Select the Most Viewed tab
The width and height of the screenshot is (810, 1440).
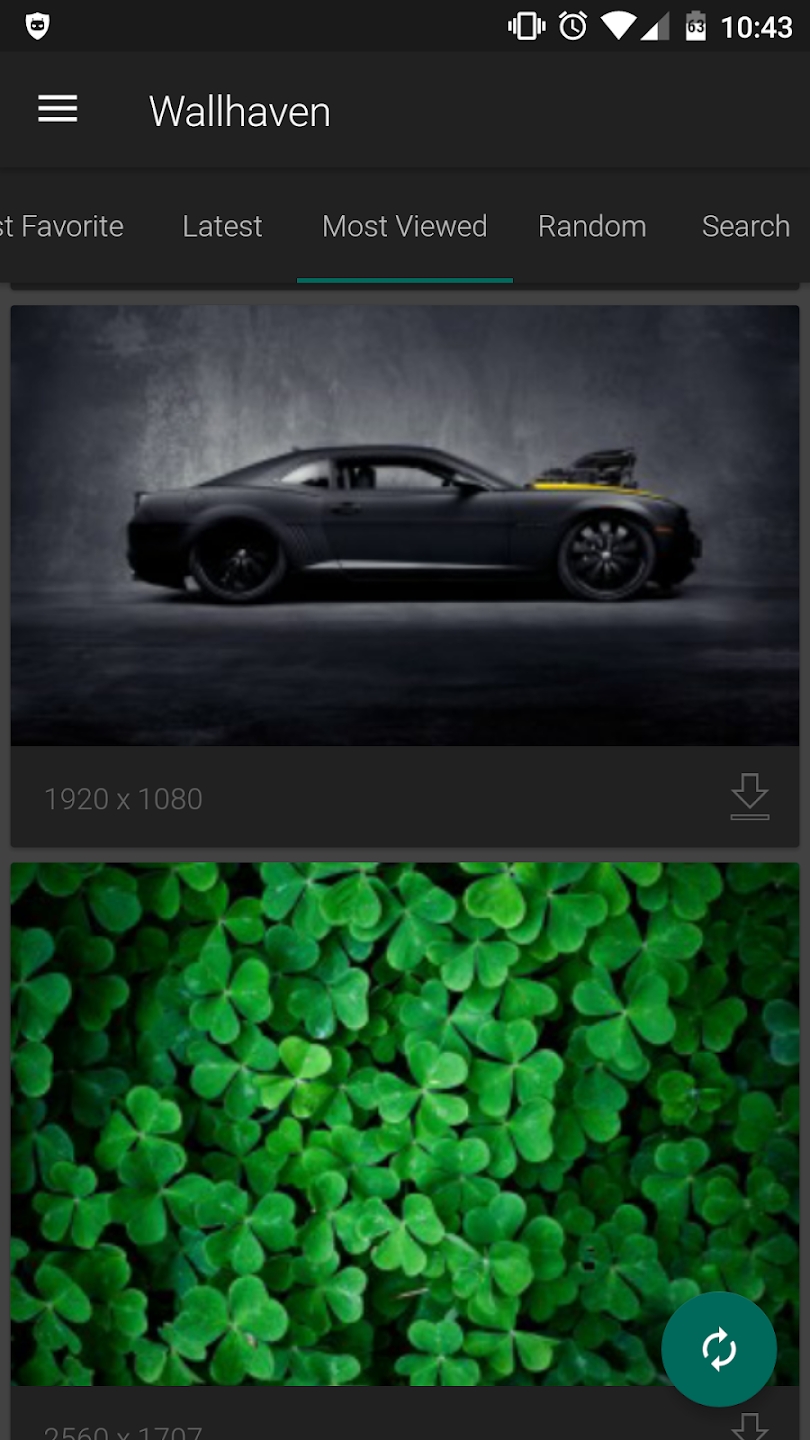[404, 227]
